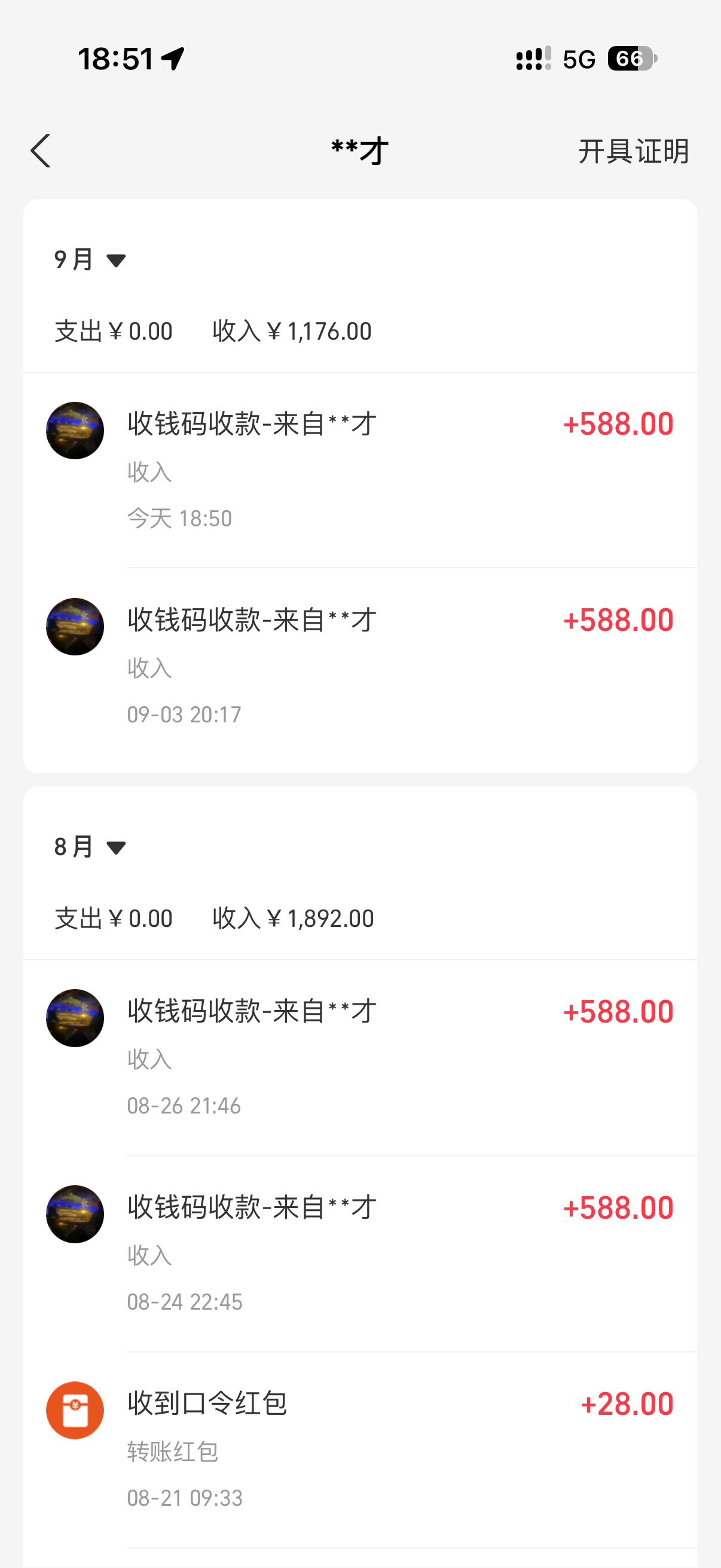The height and width of the screenshot is (1568, 721).
Task: Open the 8月 month dropdown
Action: click(90, 846)
